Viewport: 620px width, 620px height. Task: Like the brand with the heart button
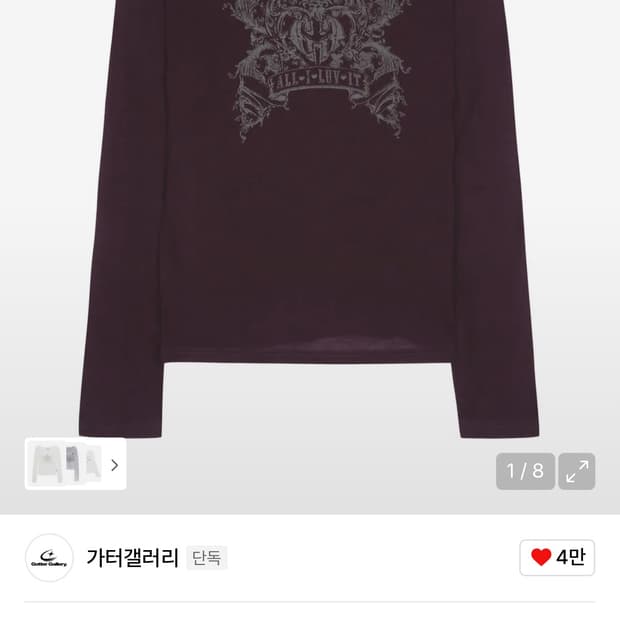click(557, 557)
